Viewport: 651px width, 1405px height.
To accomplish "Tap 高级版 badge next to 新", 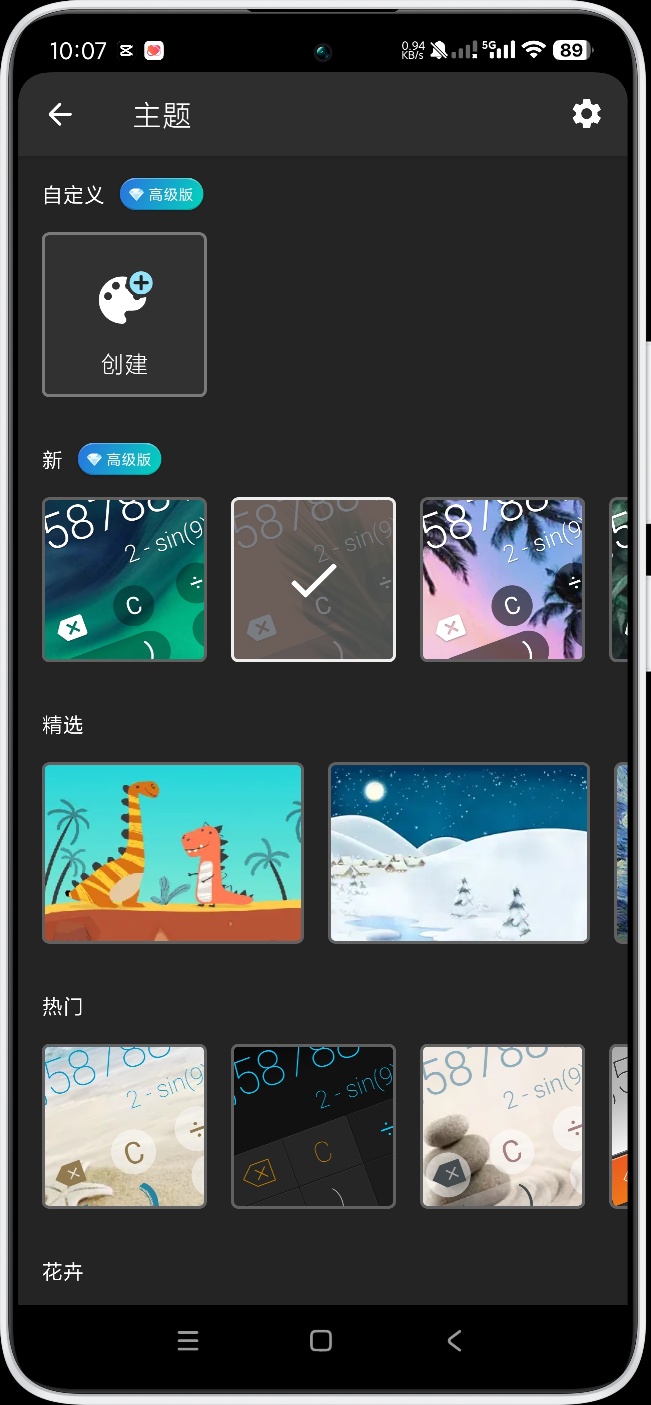I will [119, 460].
